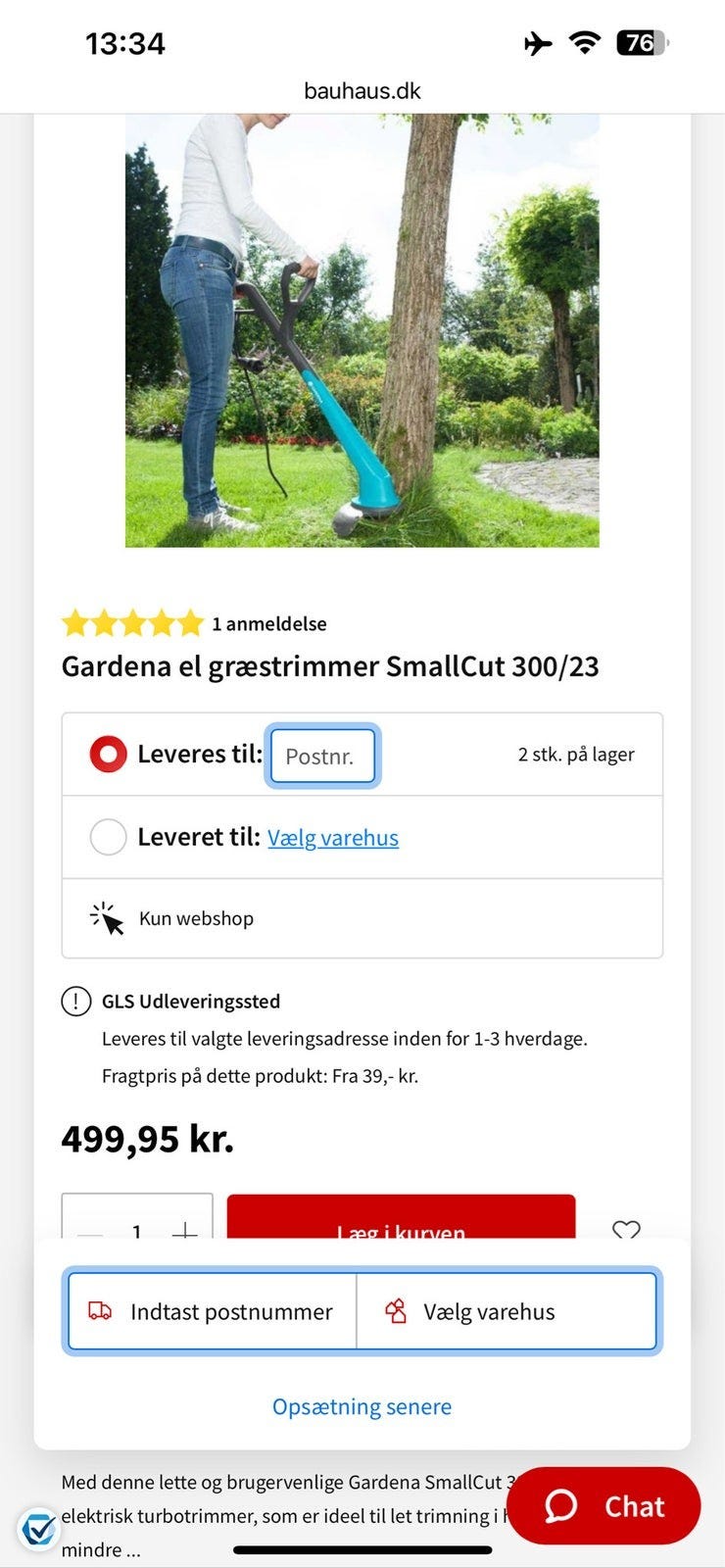Click Indtast postnummer option
This screenshot has height=1568, width=725.
(x=212, y=1311)
